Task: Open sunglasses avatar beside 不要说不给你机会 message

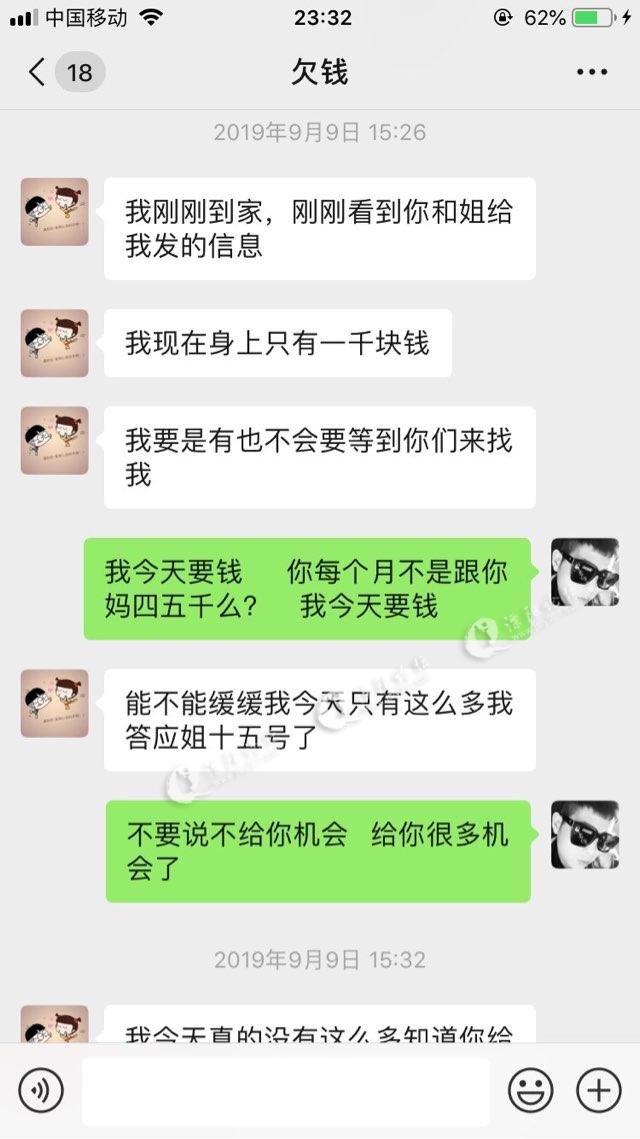Action: pos(585,834)
